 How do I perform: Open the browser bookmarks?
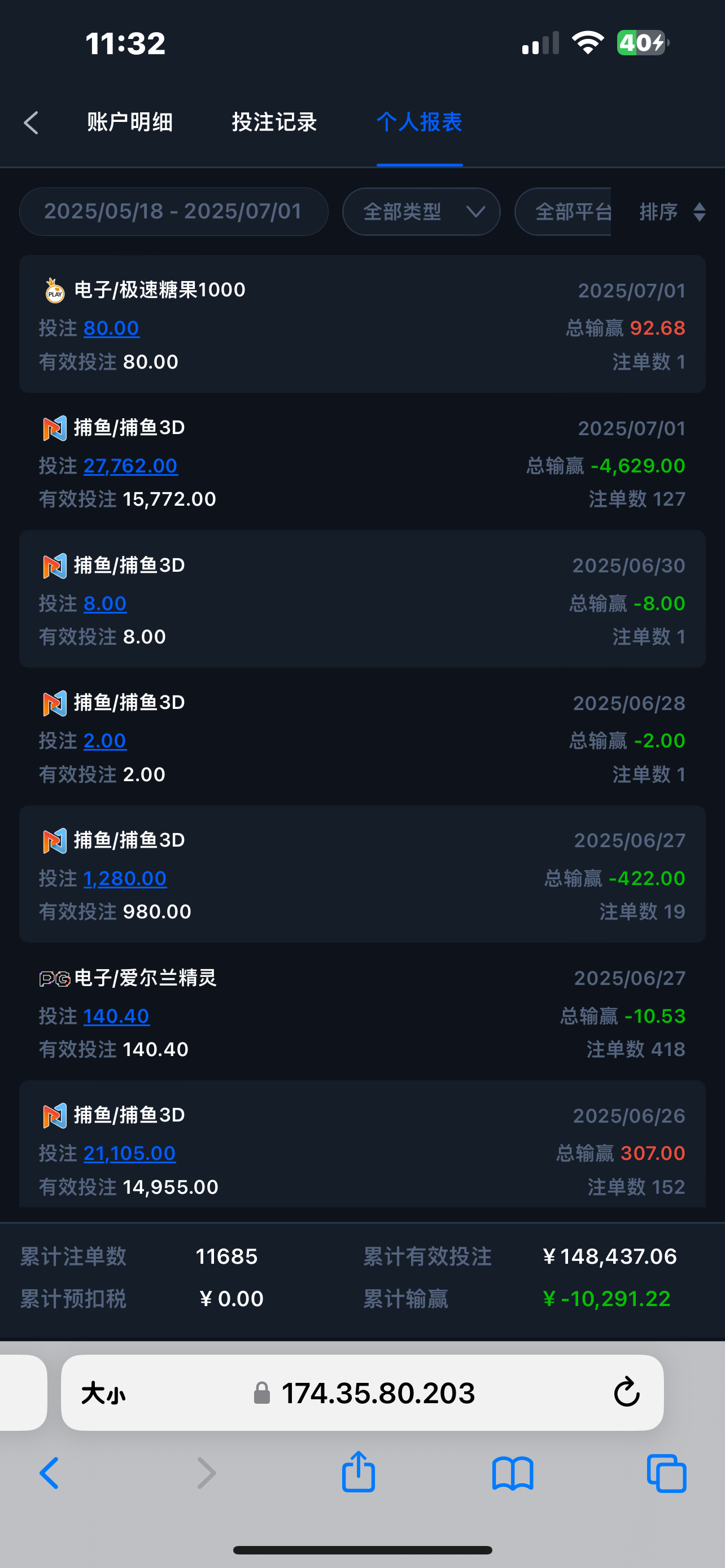click(513, 1474)
